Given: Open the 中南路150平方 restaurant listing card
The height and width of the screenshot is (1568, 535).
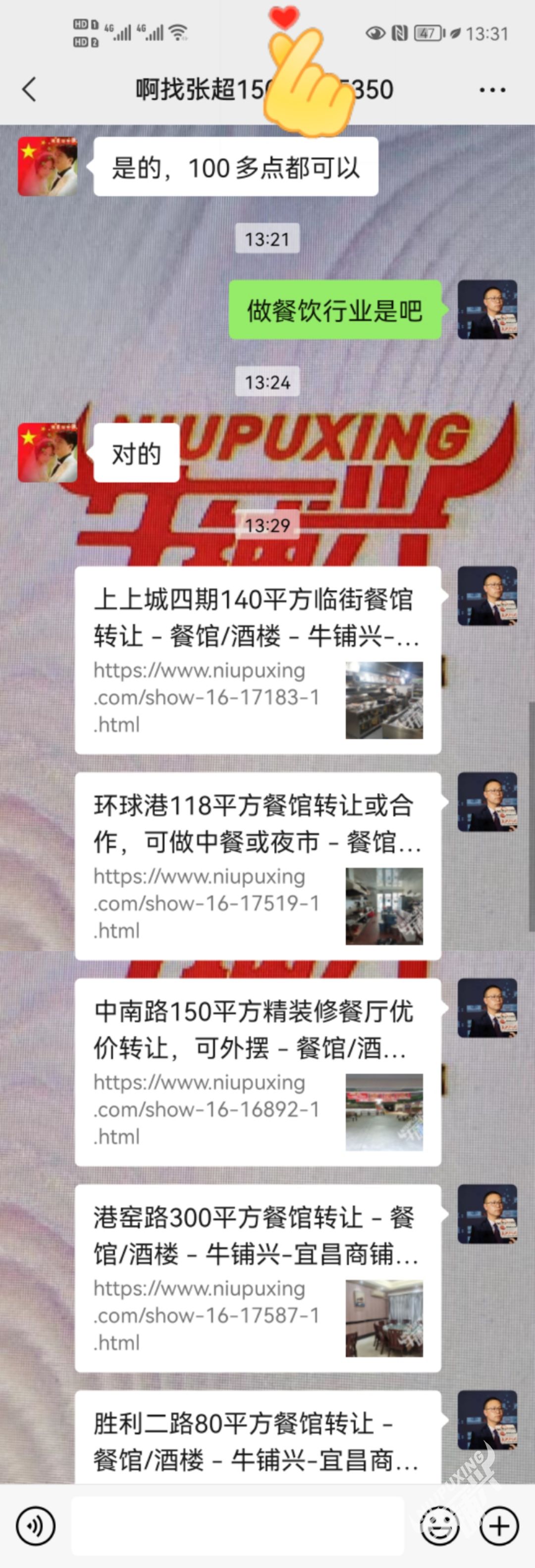Looking at the screenshot, I should [x=258, y=1072].
